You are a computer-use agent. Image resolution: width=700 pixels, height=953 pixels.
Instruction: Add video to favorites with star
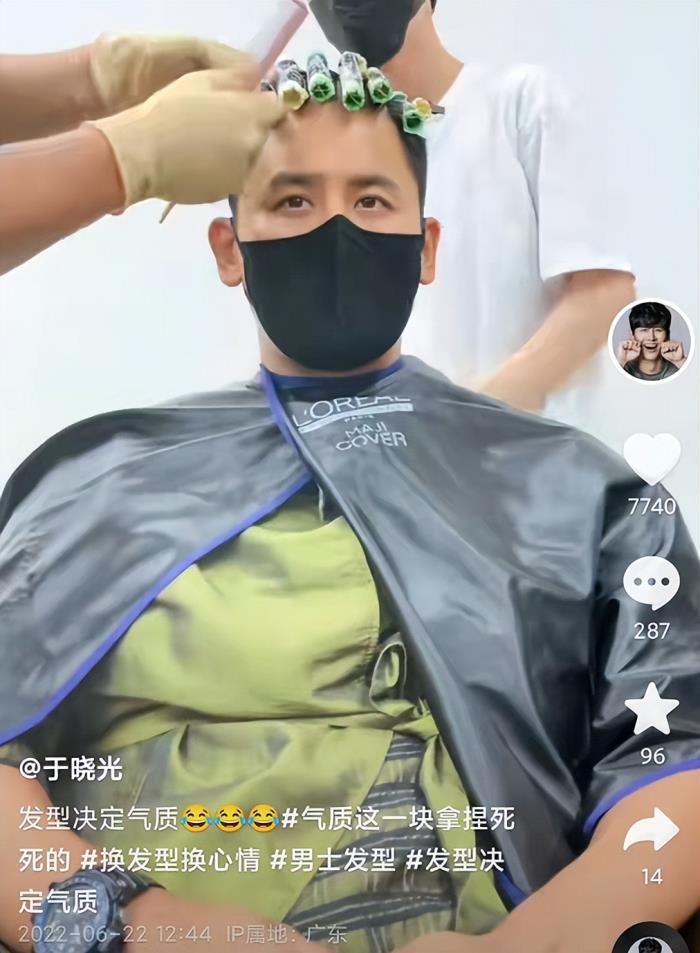coord(652,710)
